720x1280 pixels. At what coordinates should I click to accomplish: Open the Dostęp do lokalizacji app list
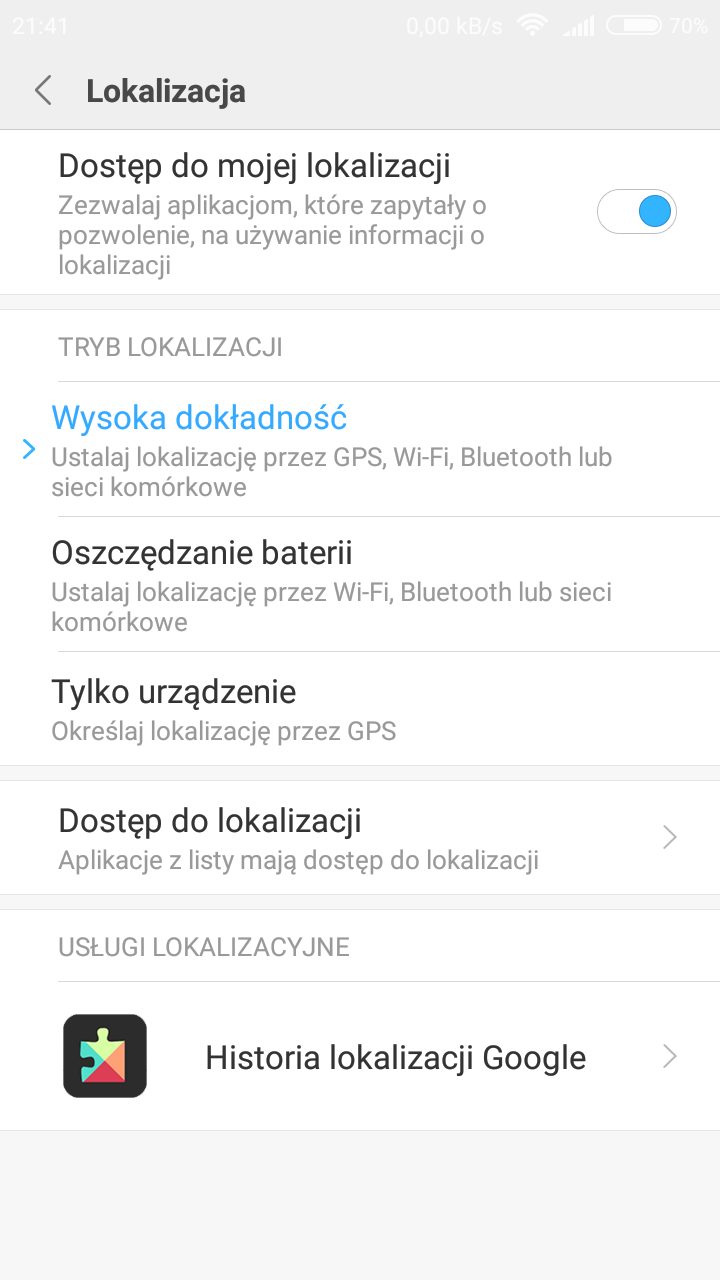pos(360,838)
